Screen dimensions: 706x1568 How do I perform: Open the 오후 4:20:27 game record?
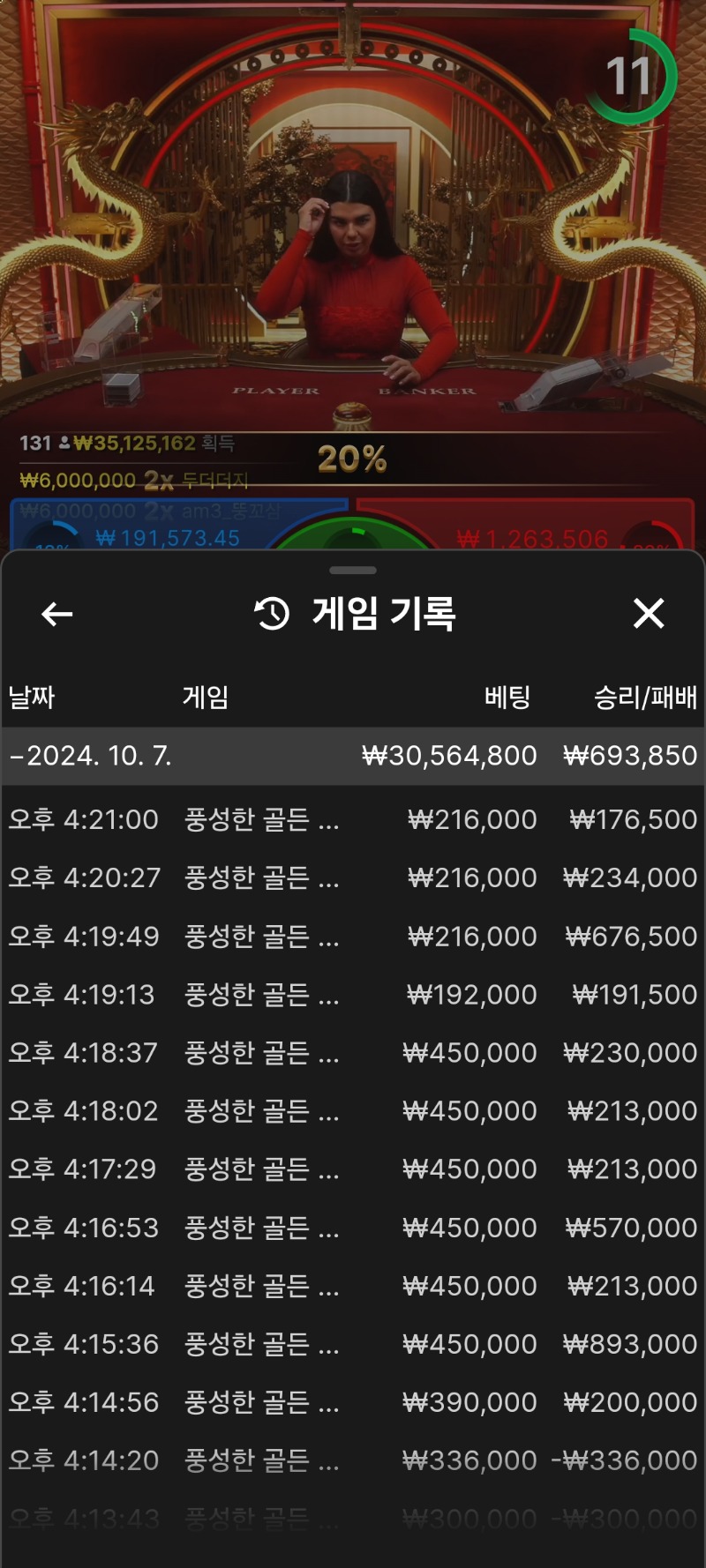(x=353, y=877)
